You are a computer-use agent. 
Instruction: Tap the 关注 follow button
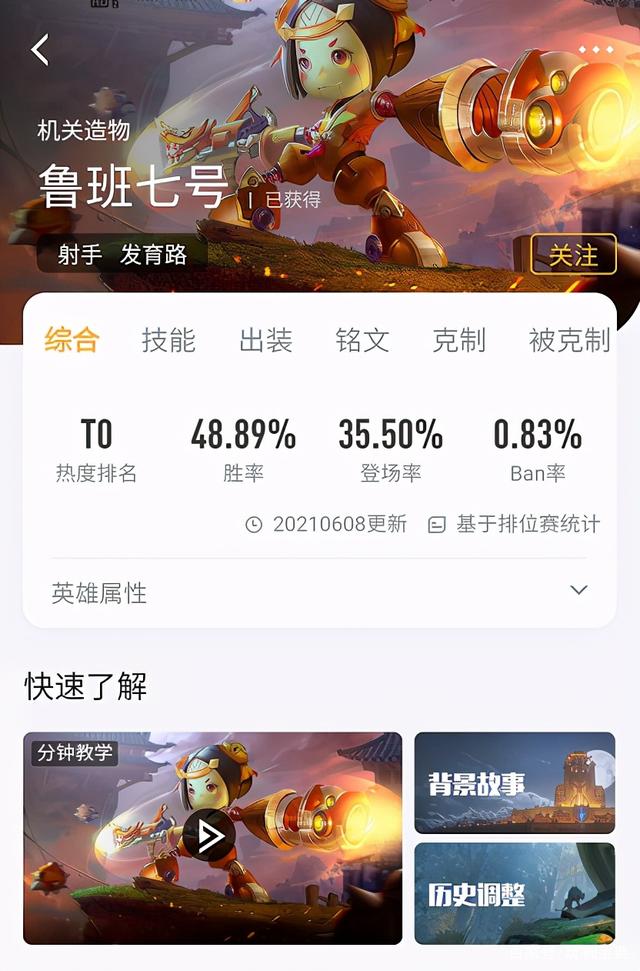point(573,255)
